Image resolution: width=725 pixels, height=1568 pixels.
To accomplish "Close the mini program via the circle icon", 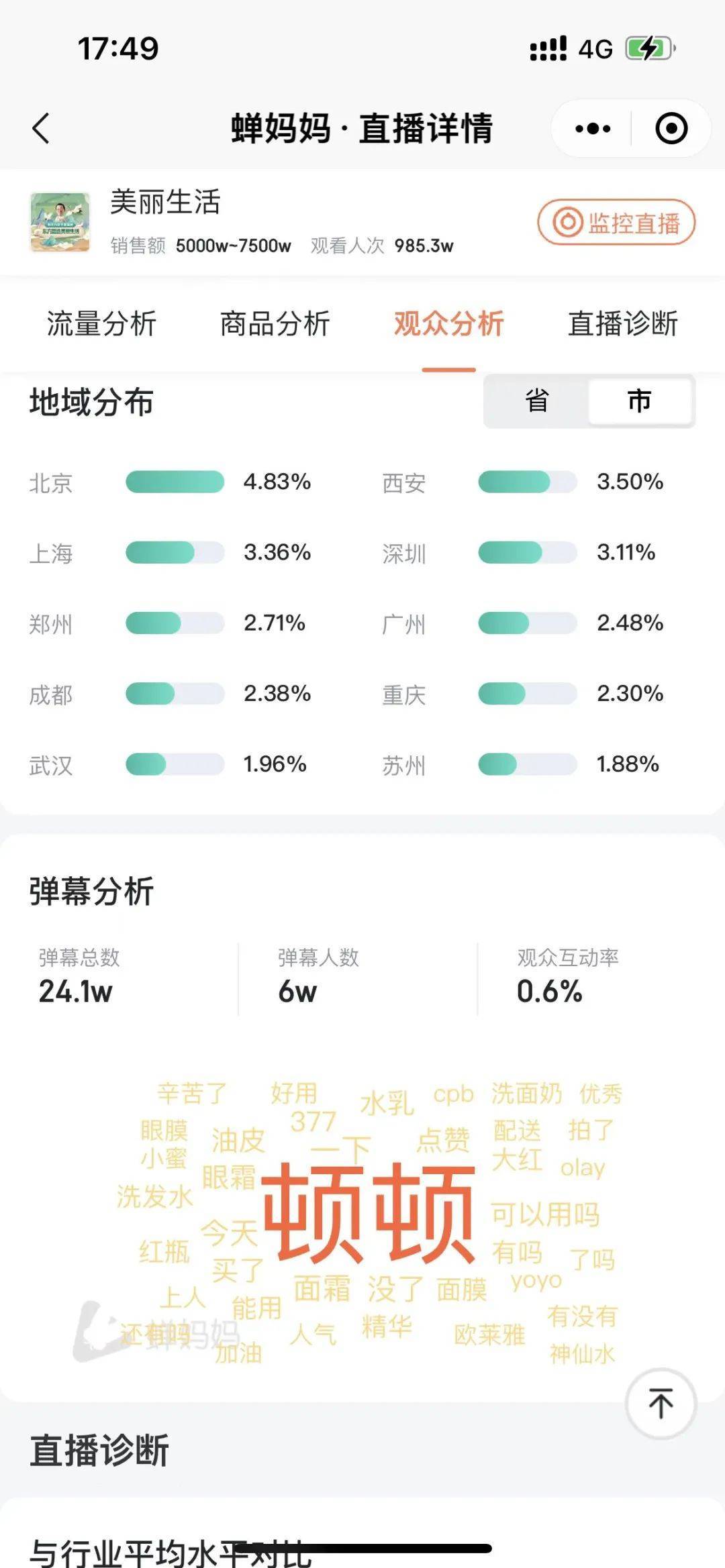I will pos(671,128).
